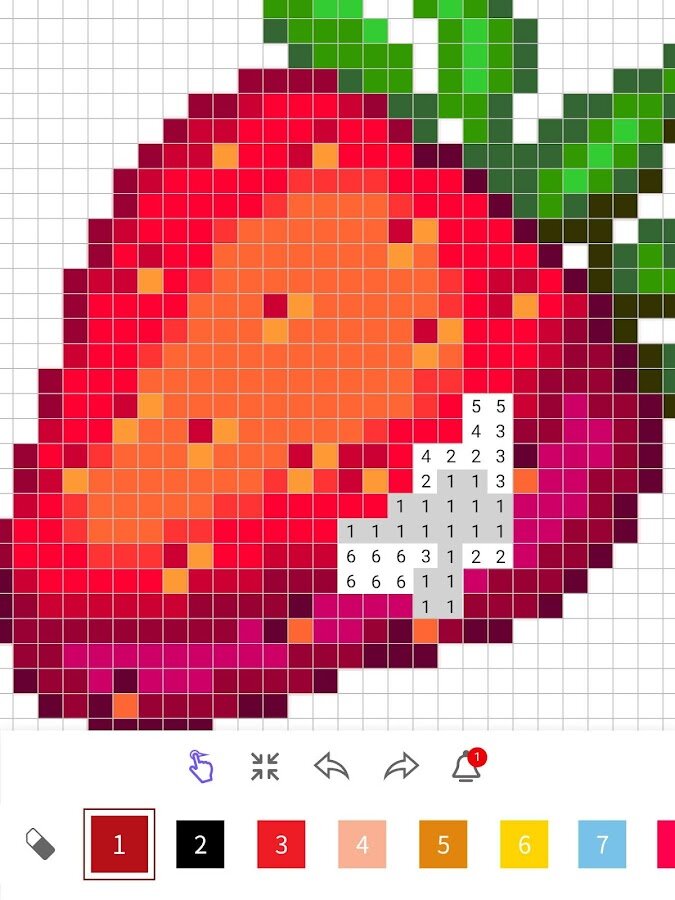Pick black color number 2
The height and width of the screenshot is (900, 675).
click(x=200, y=844)
